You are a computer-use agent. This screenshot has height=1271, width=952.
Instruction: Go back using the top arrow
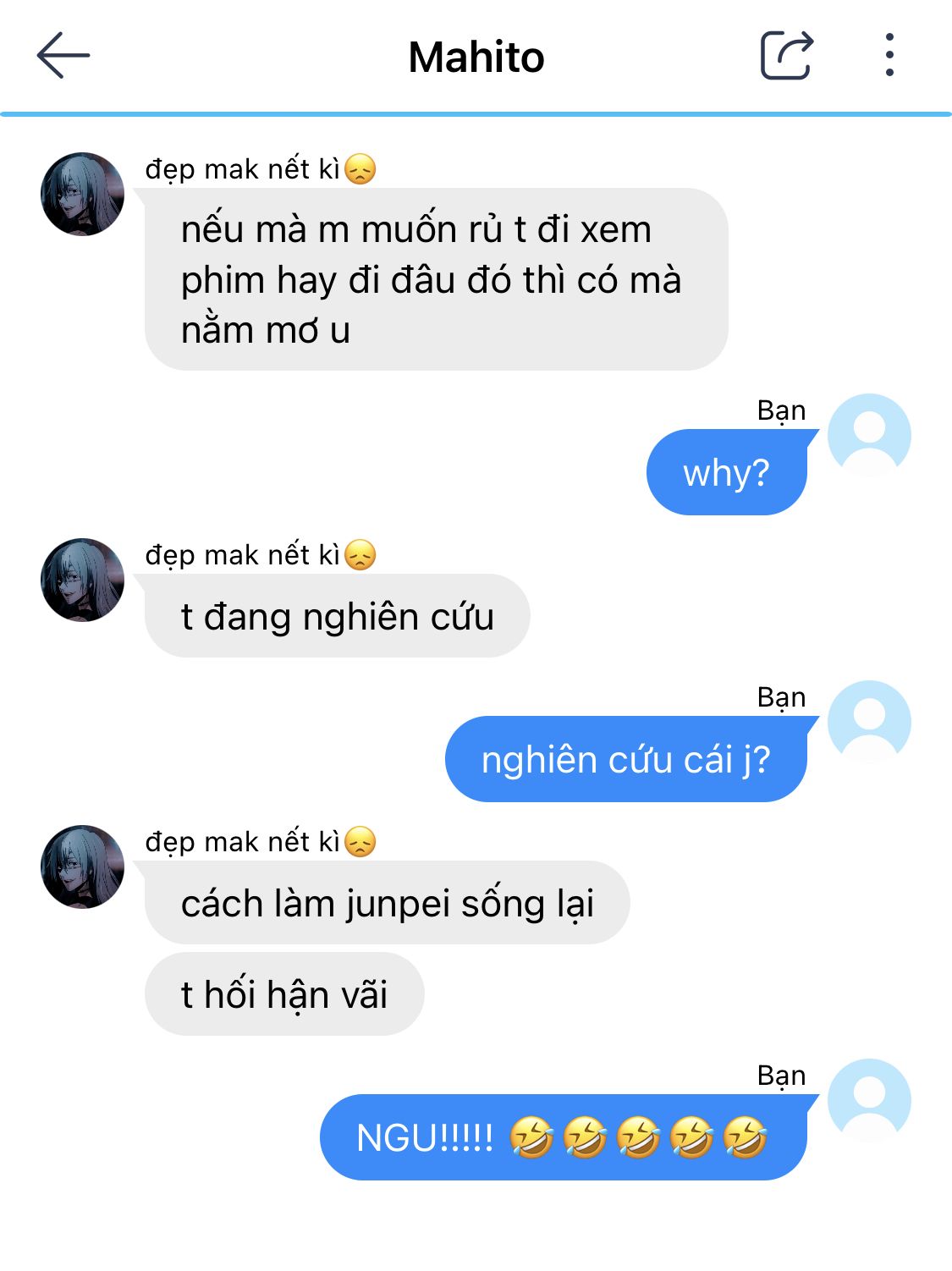click(x=63, y=56)
